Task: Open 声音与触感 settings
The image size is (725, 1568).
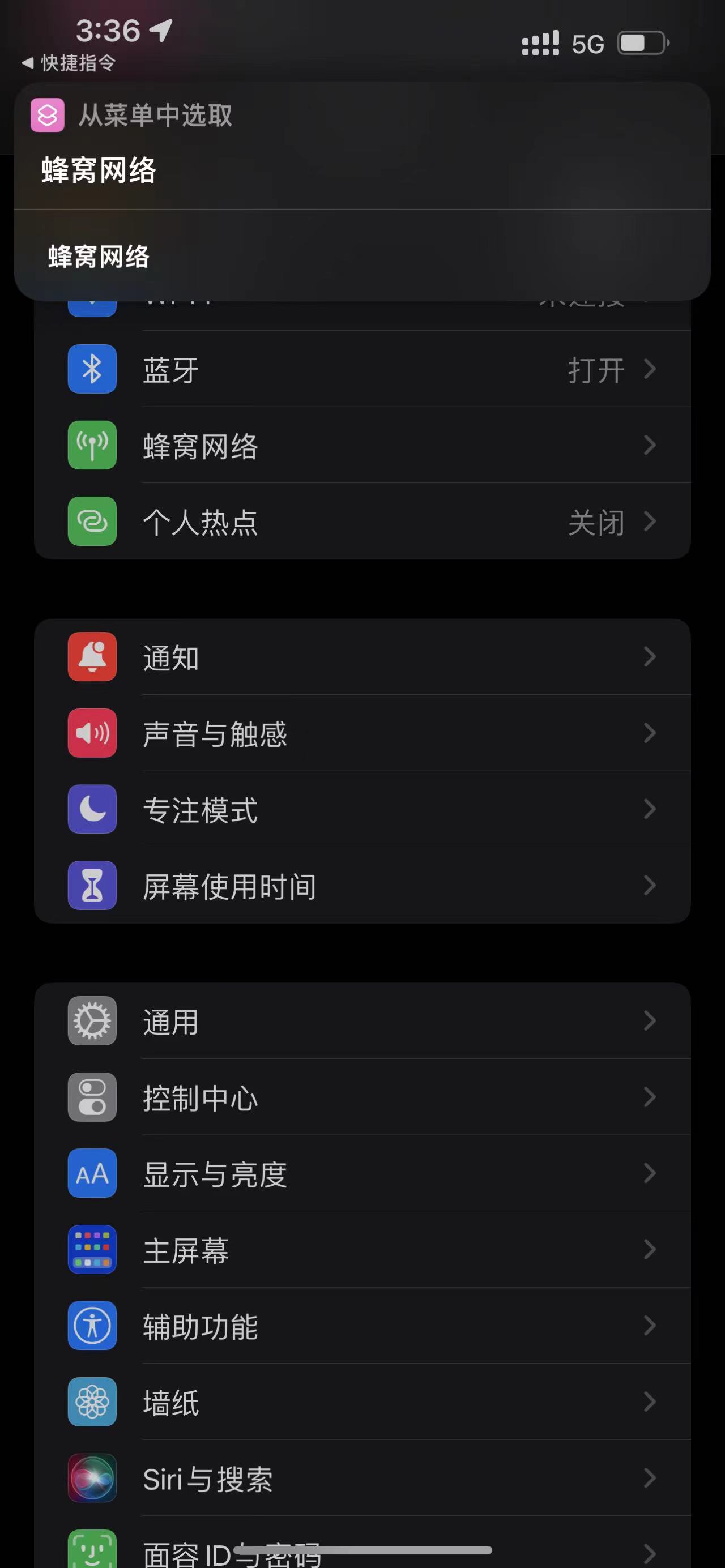Action: 361,733
